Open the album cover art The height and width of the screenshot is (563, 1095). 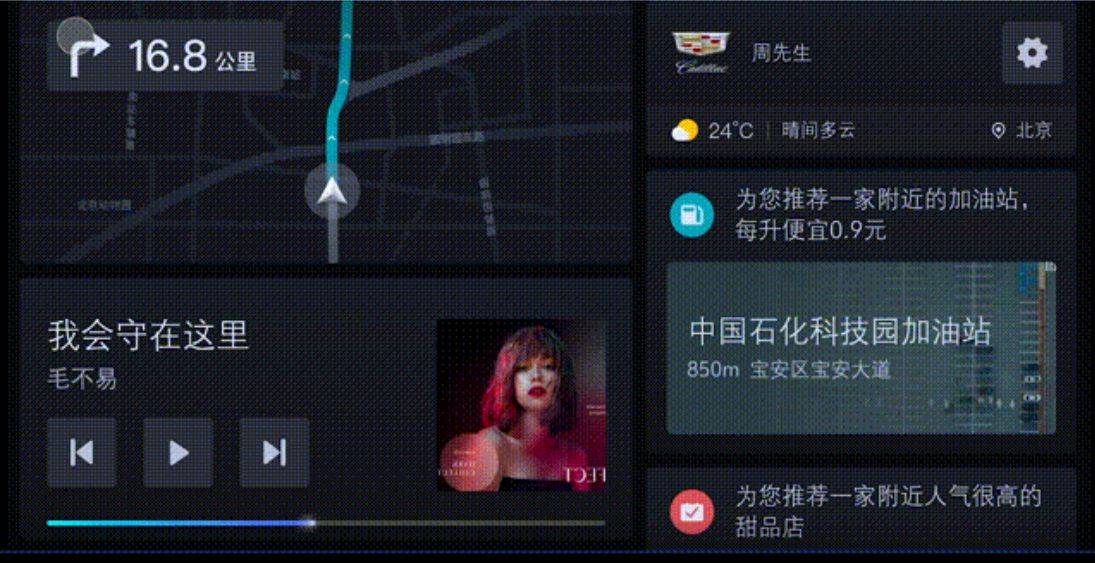pos(521,405)
